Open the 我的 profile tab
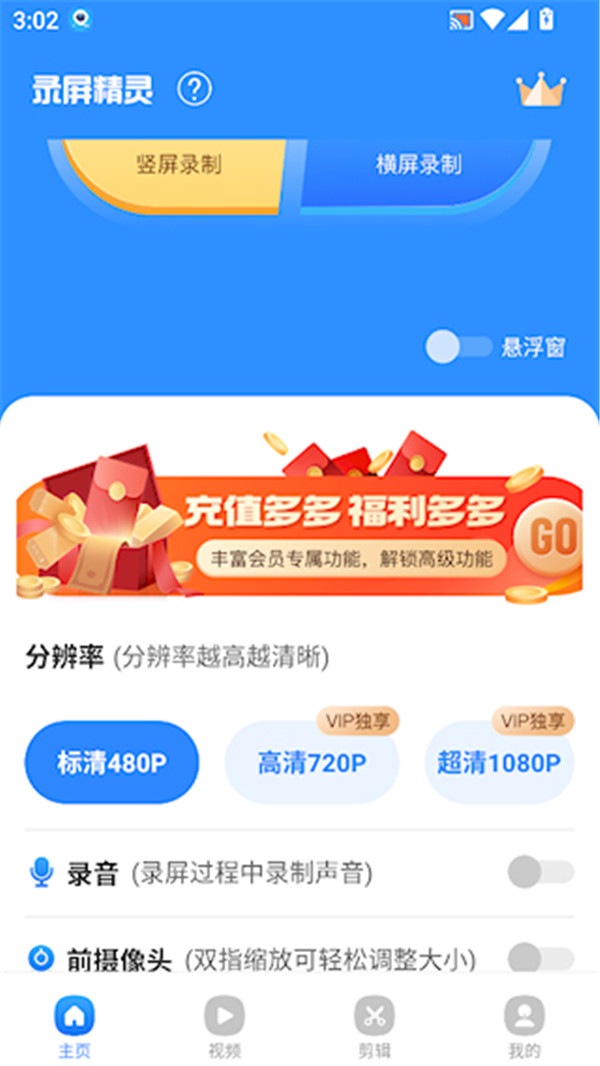This screenshot has width=600, height=1066. [x=524, y=1026]
